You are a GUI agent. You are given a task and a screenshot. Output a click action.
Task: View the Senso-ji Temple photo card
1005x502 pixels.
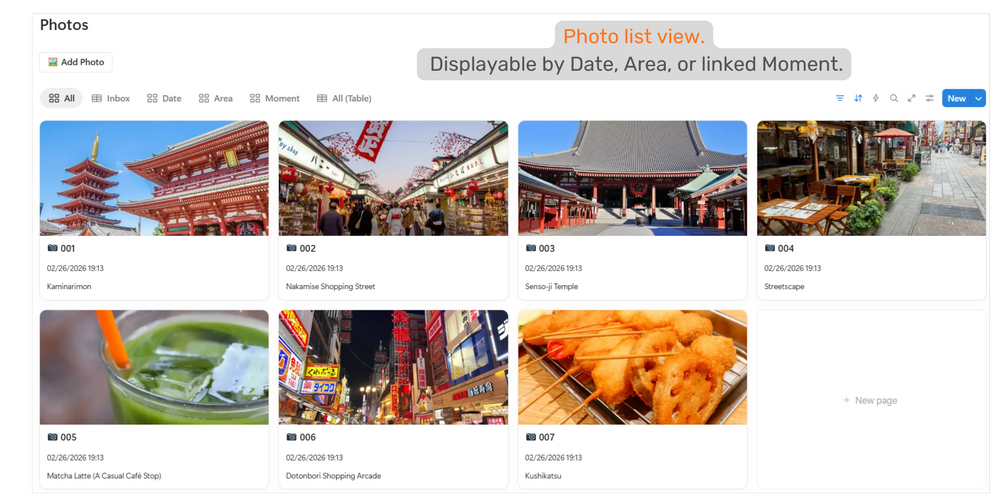pyautogui.click(x=632, y=209)
